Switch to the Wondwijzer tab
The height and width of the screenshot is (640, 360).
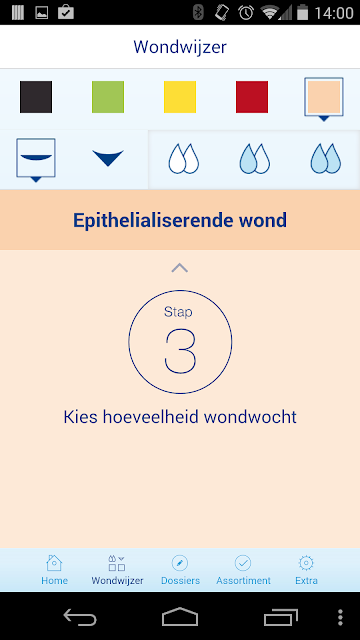coord(117,570)
